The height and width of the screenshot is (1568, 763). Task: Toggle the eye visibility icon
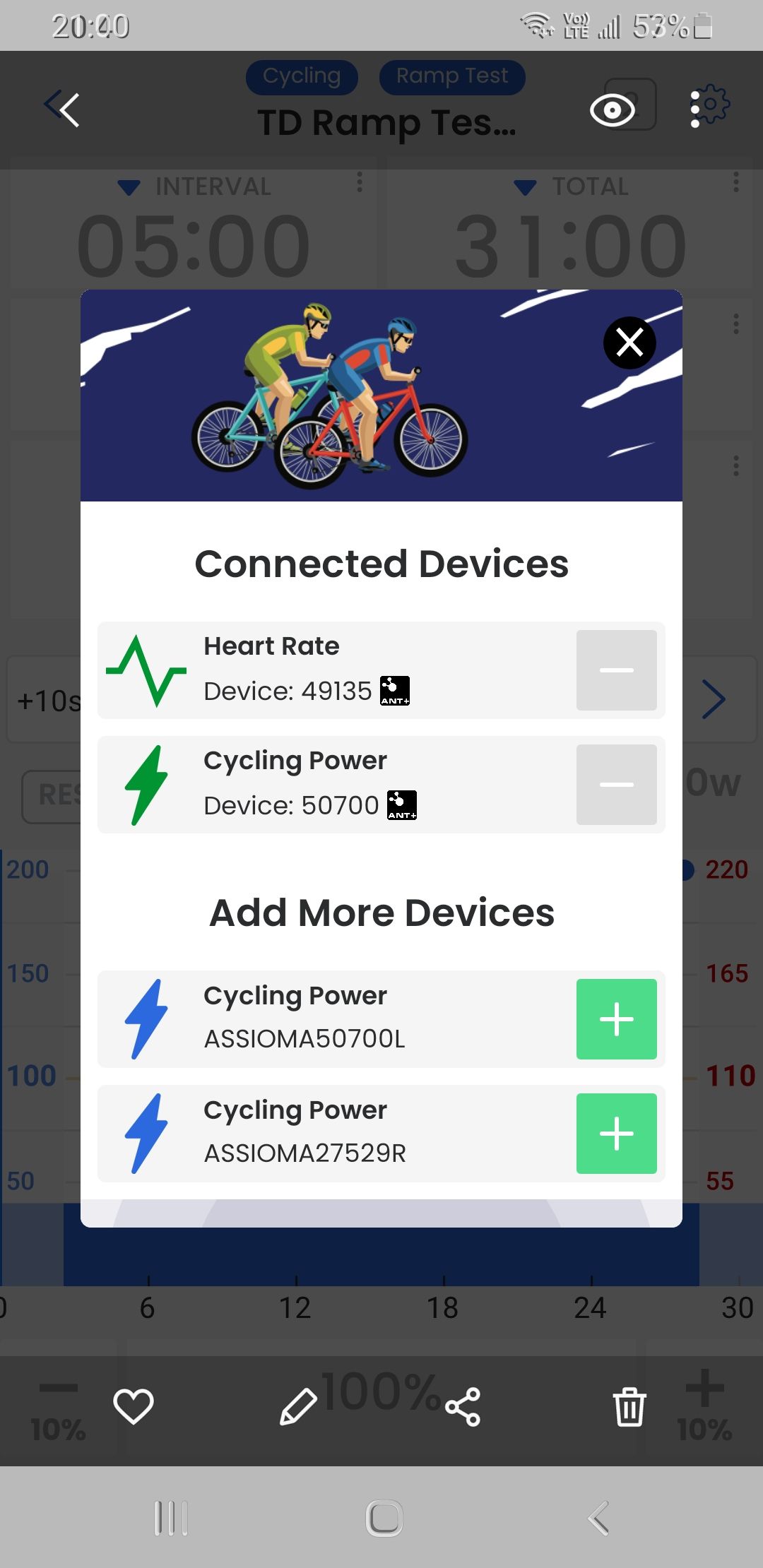coord(613,109)
